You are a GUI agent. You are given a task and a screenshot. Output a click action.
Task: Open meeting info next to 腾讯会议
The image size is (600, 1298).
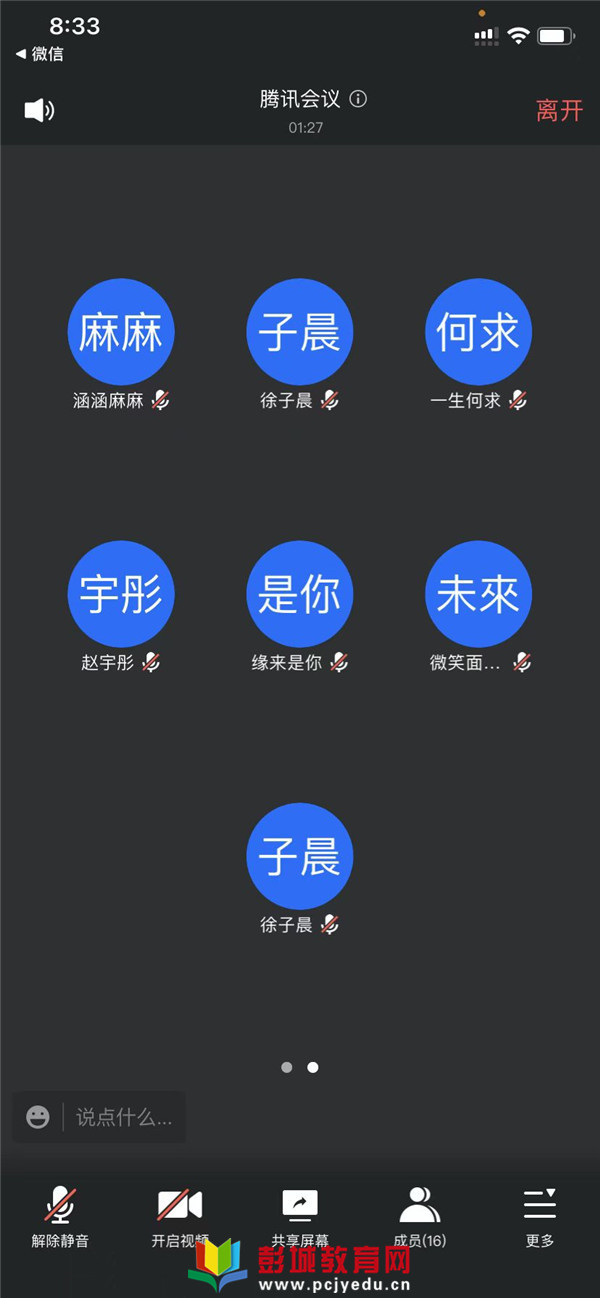pyautogui.click(x=358, y=99)
